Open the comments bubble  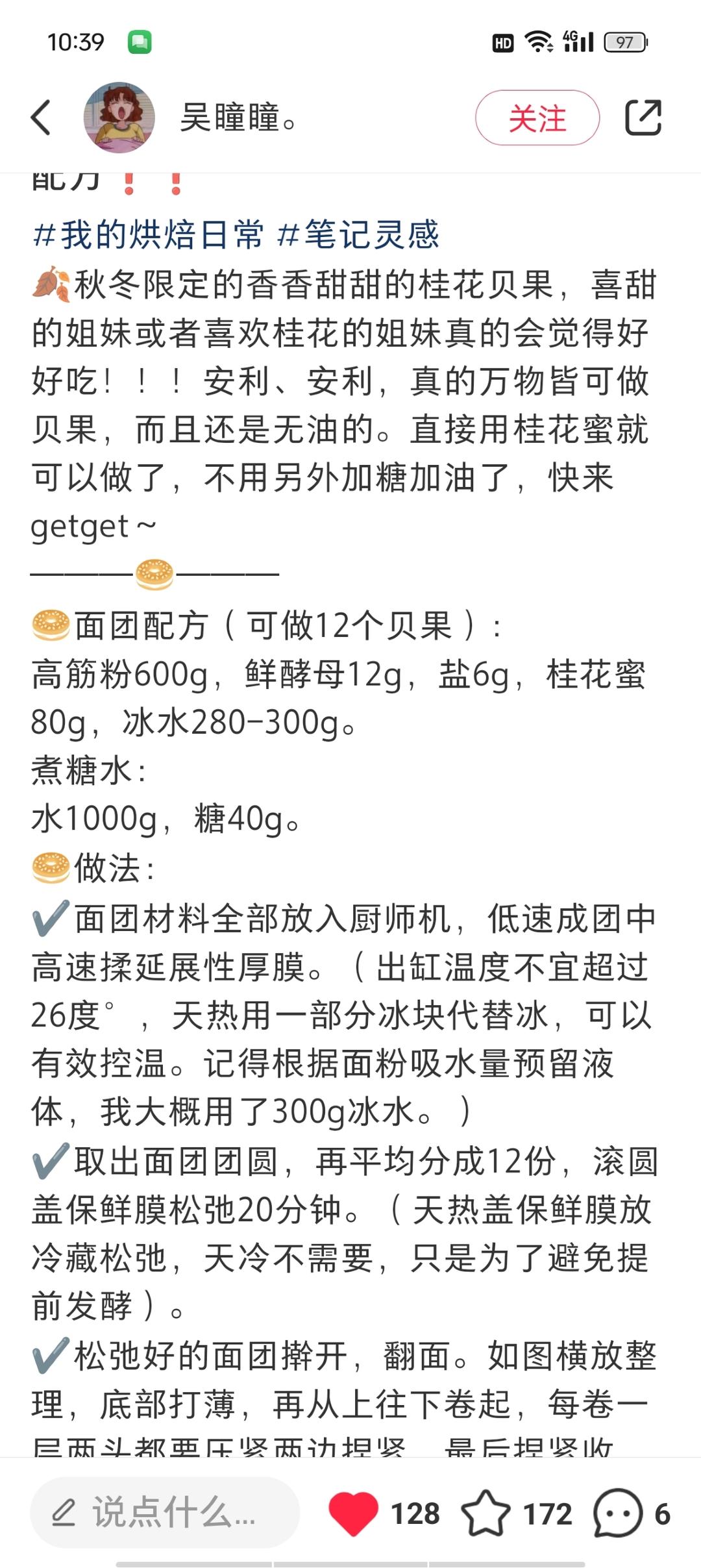pyautogui.click(x=617, y=1513)
